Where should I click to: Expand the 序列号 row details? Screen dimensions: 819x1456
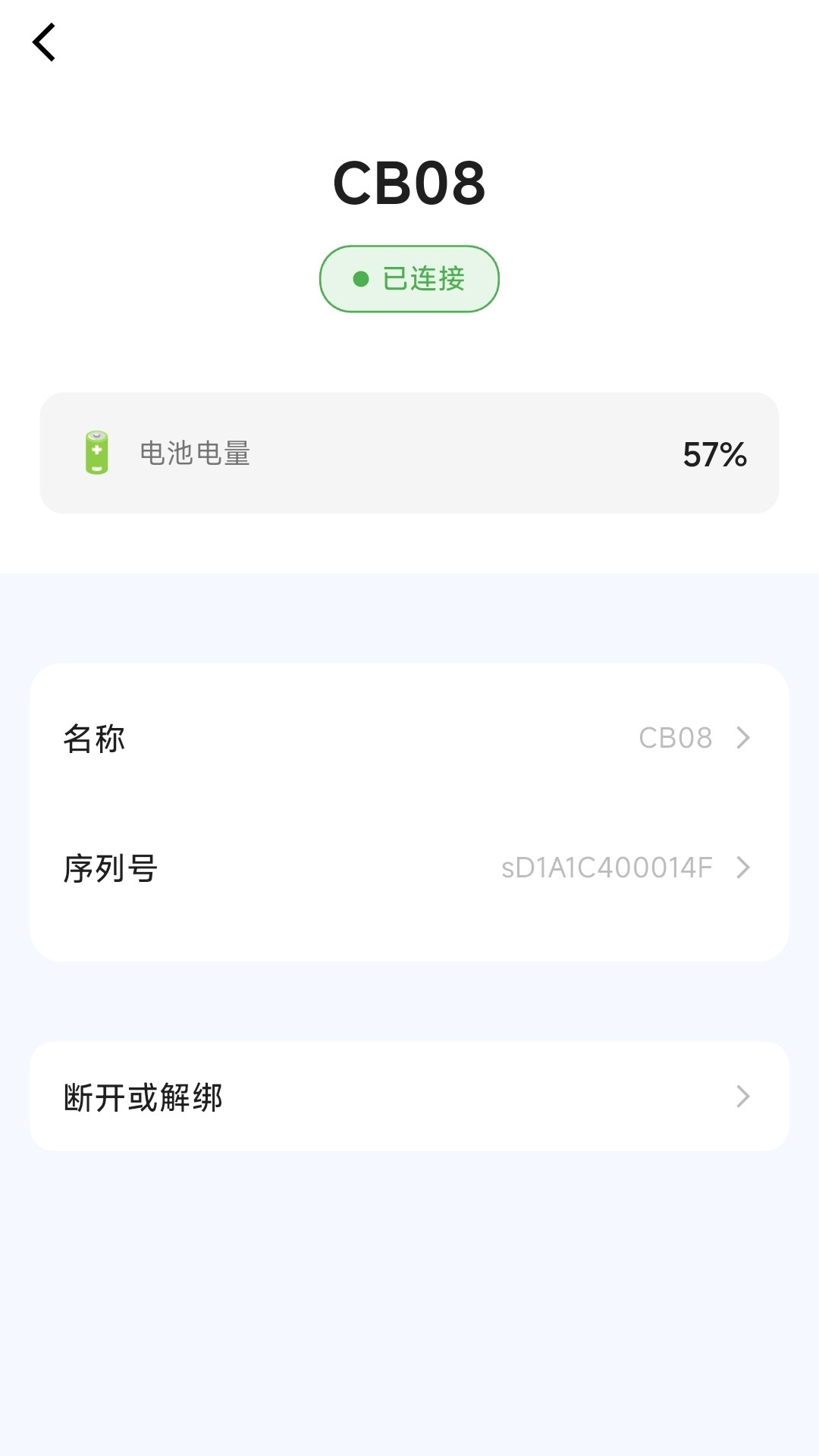(409, 868)
